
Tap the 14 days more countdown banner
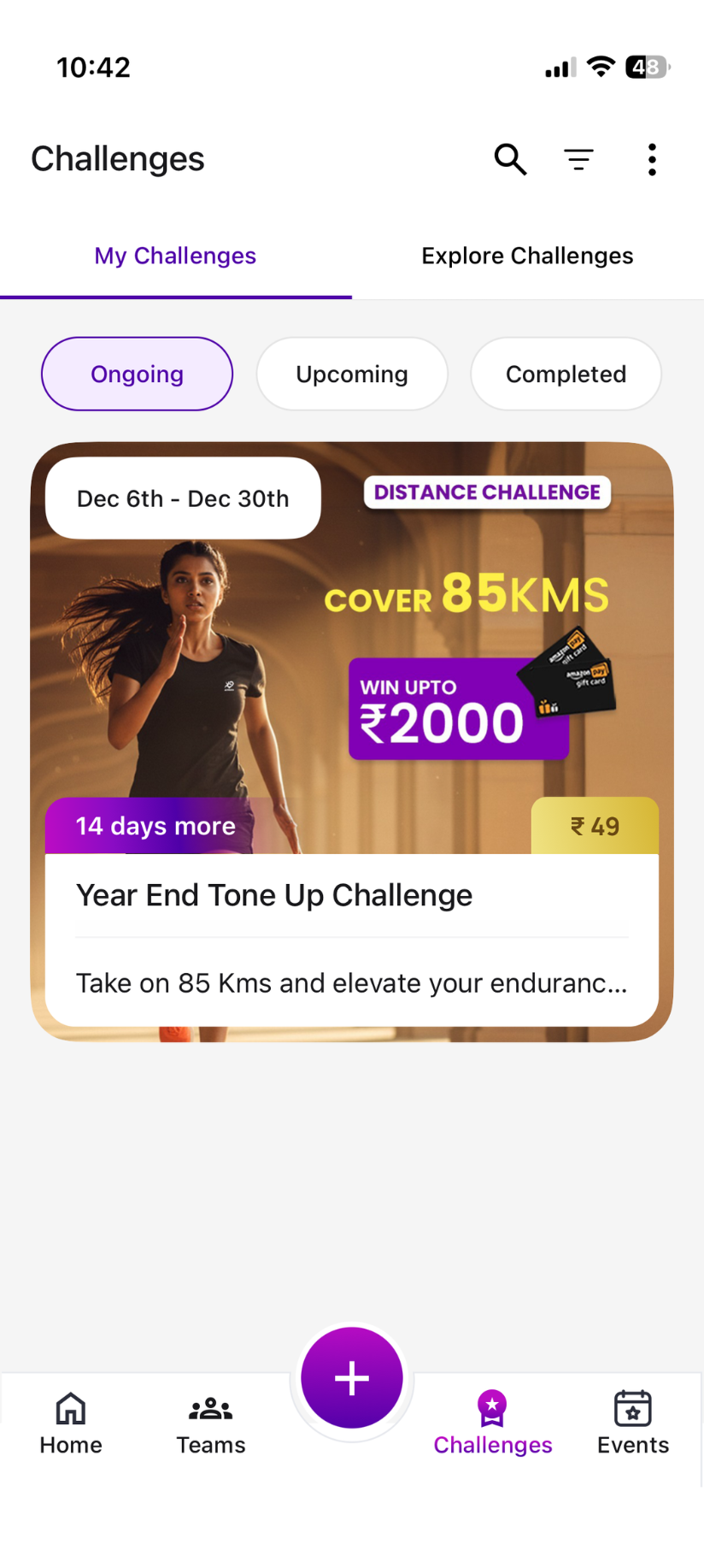[x=155, y=825]
